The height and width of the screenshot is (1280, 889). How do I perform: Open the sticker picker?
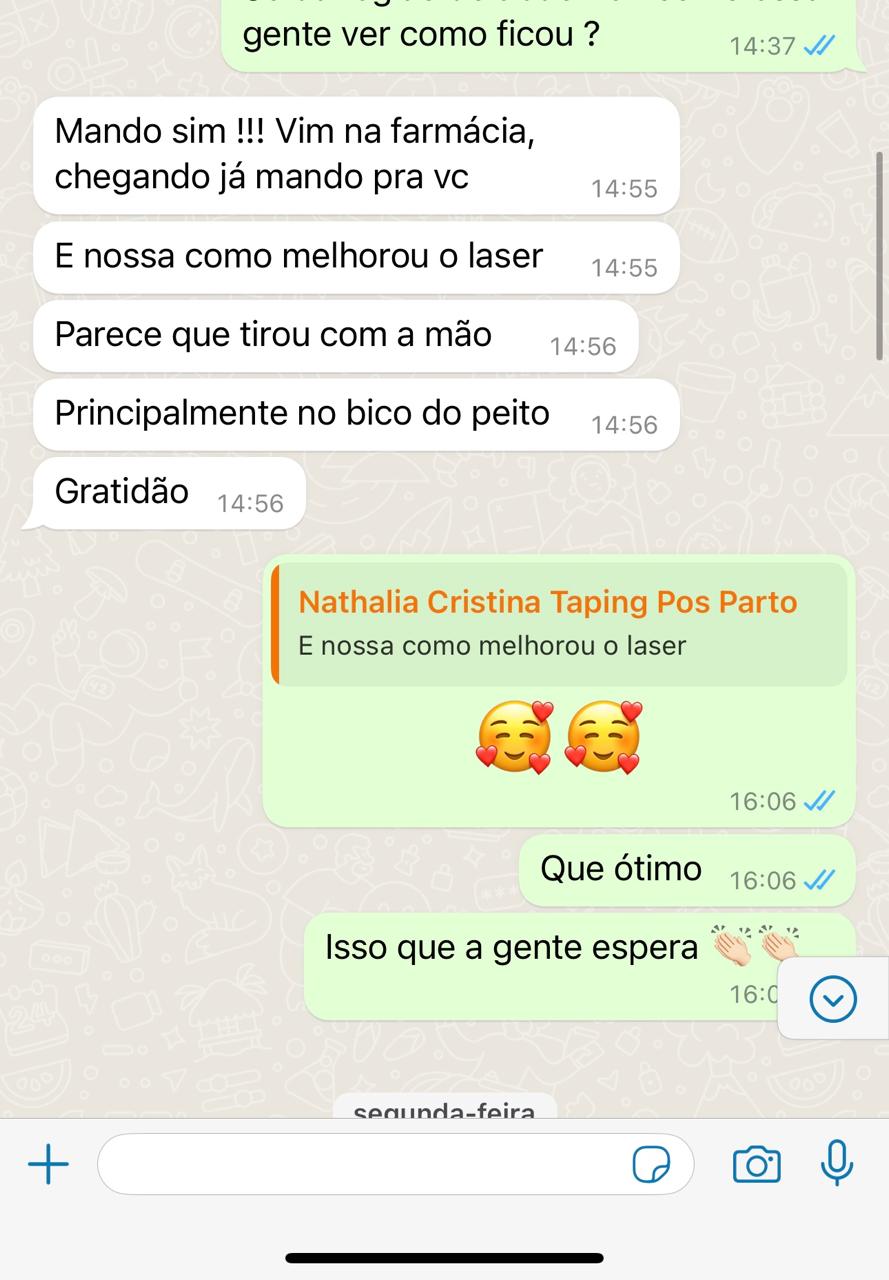[651, 1165]
